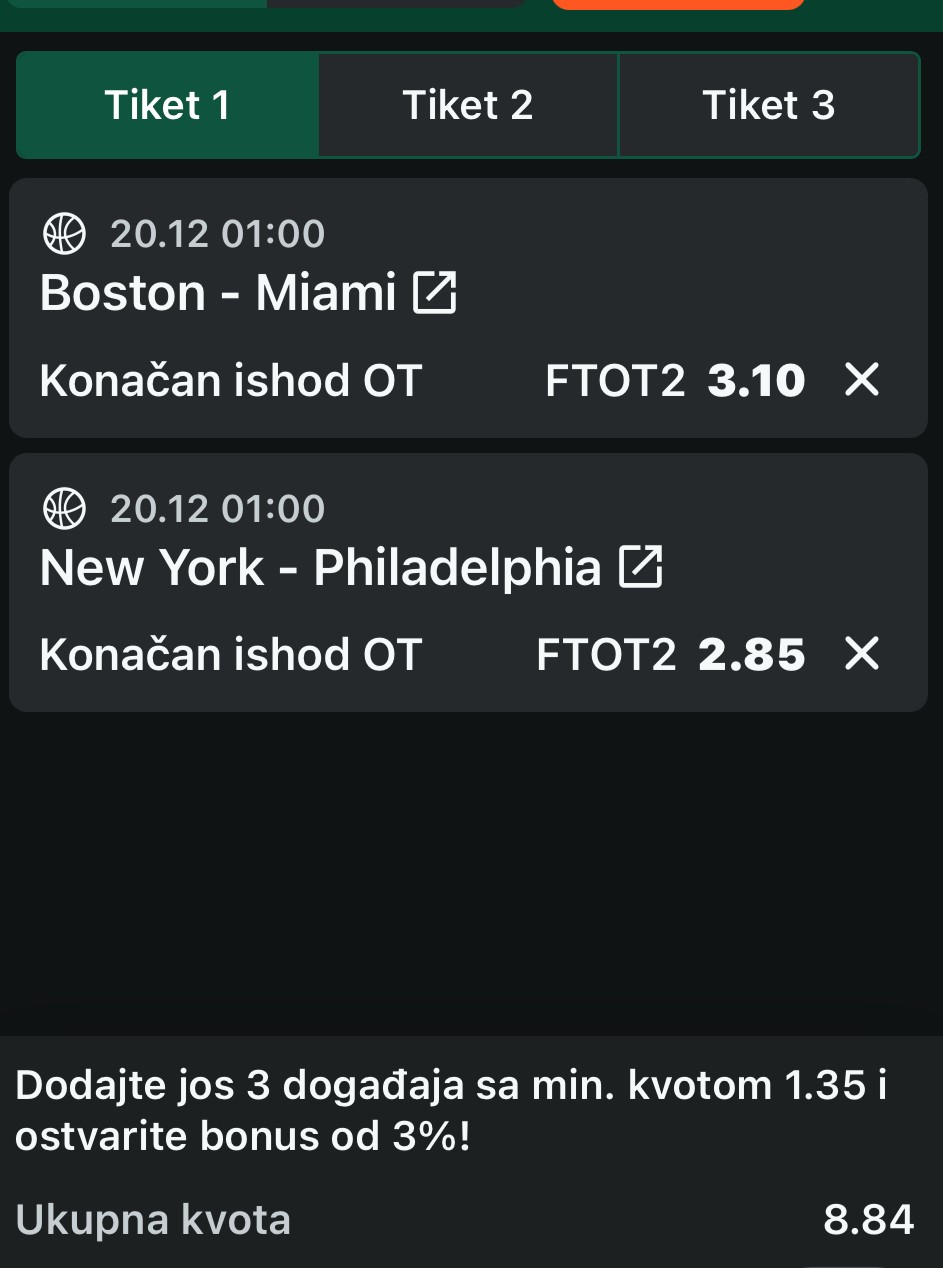Switch to the Tiket 2 tab
This screenshot has height=1268, width=943.
[468, 105]
